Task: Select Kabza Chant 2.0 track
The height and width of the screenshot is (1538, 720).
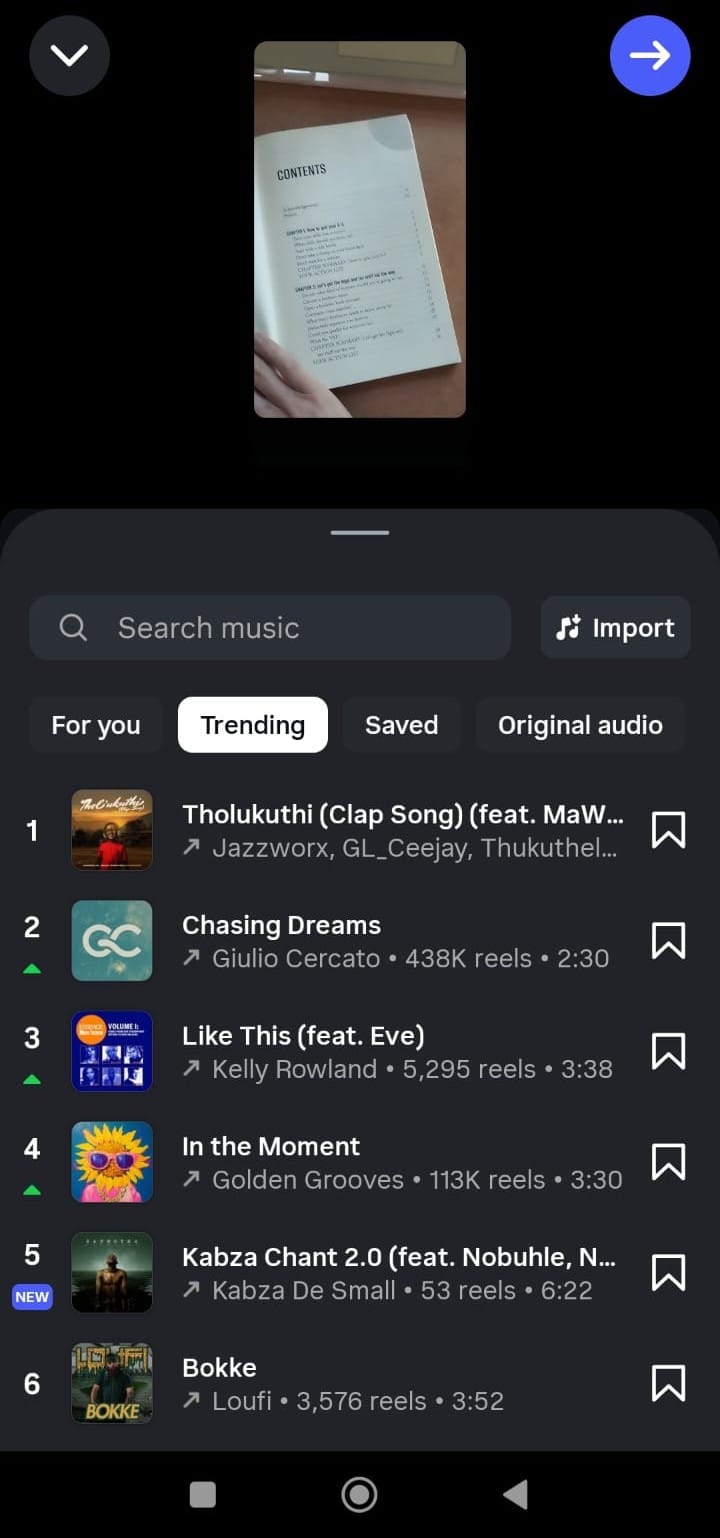Action: coord(400,1273)
